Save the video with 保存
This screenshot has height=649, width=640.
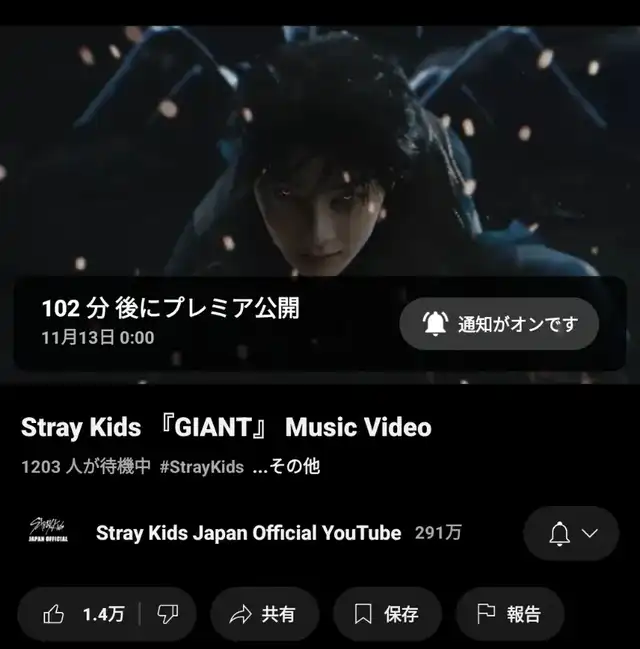tap(387, 614)
